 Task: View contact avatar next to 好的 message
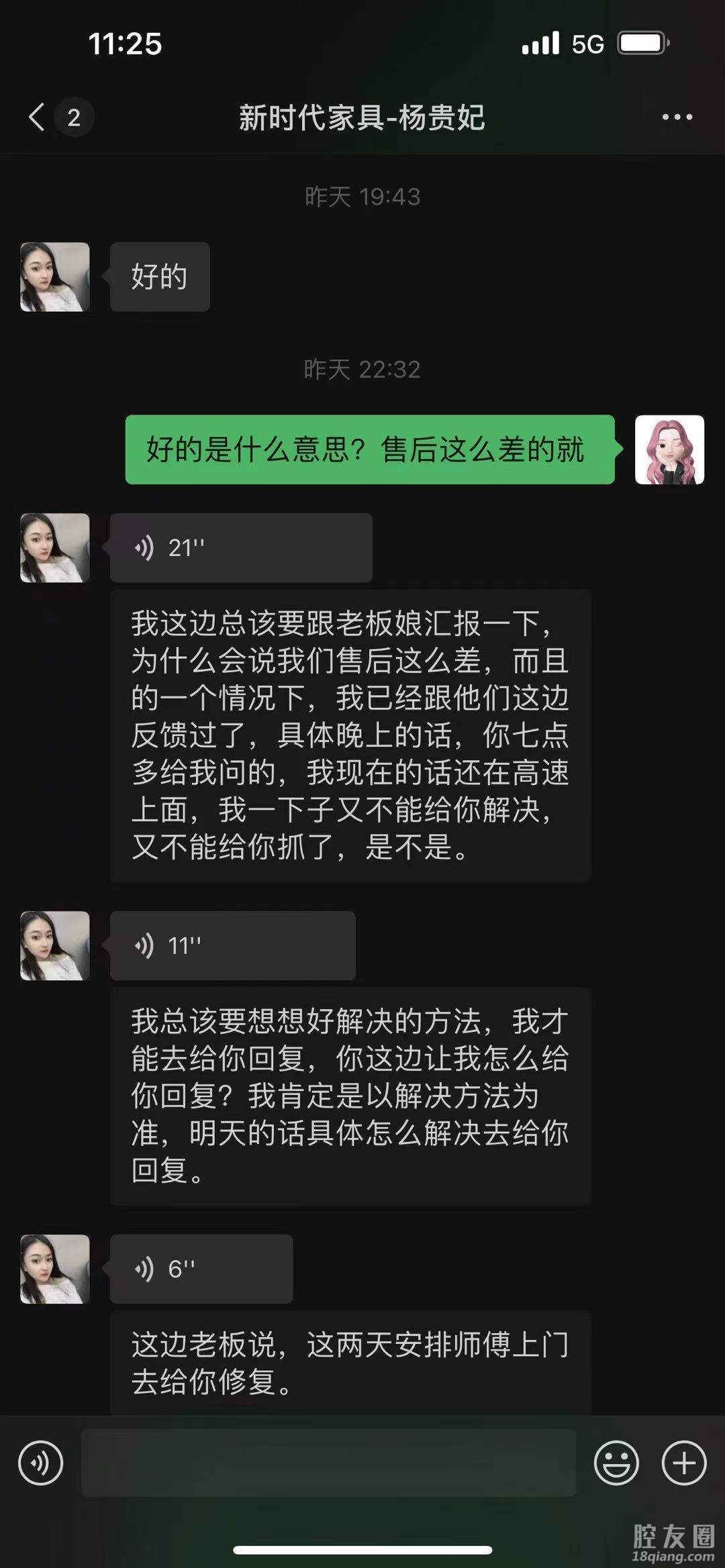[55, 276]
